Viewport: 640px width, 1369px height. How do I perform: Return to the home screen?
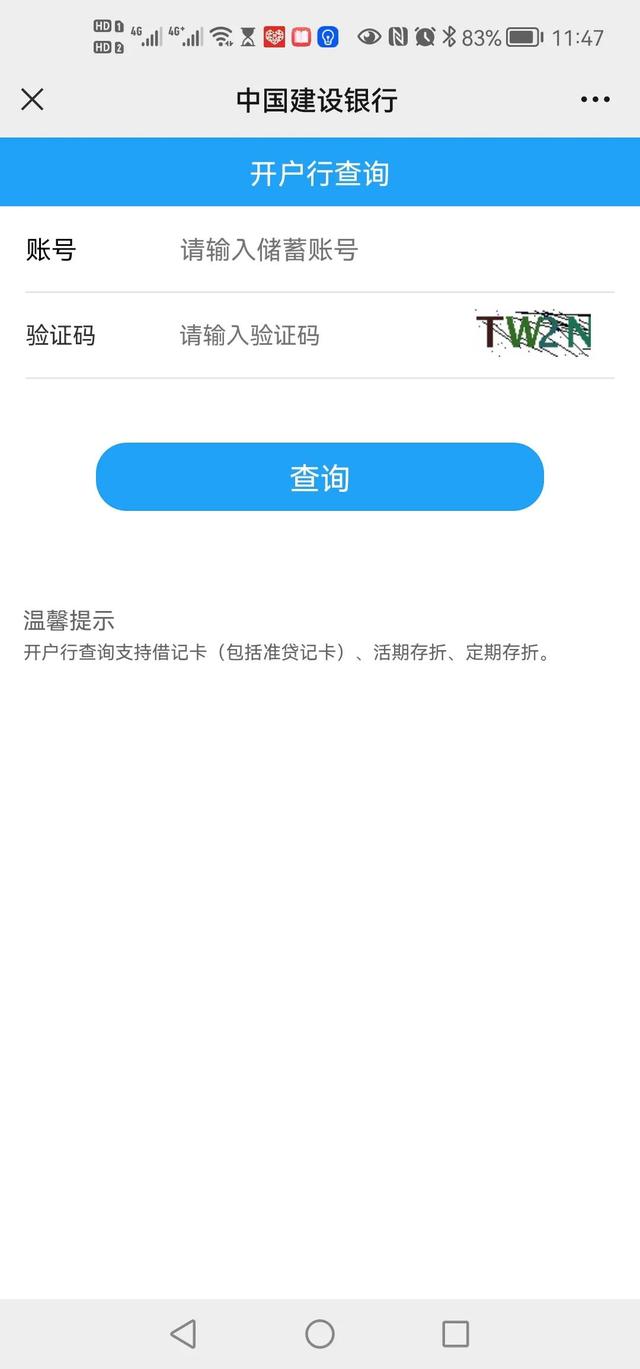[x=320, y=1333]
